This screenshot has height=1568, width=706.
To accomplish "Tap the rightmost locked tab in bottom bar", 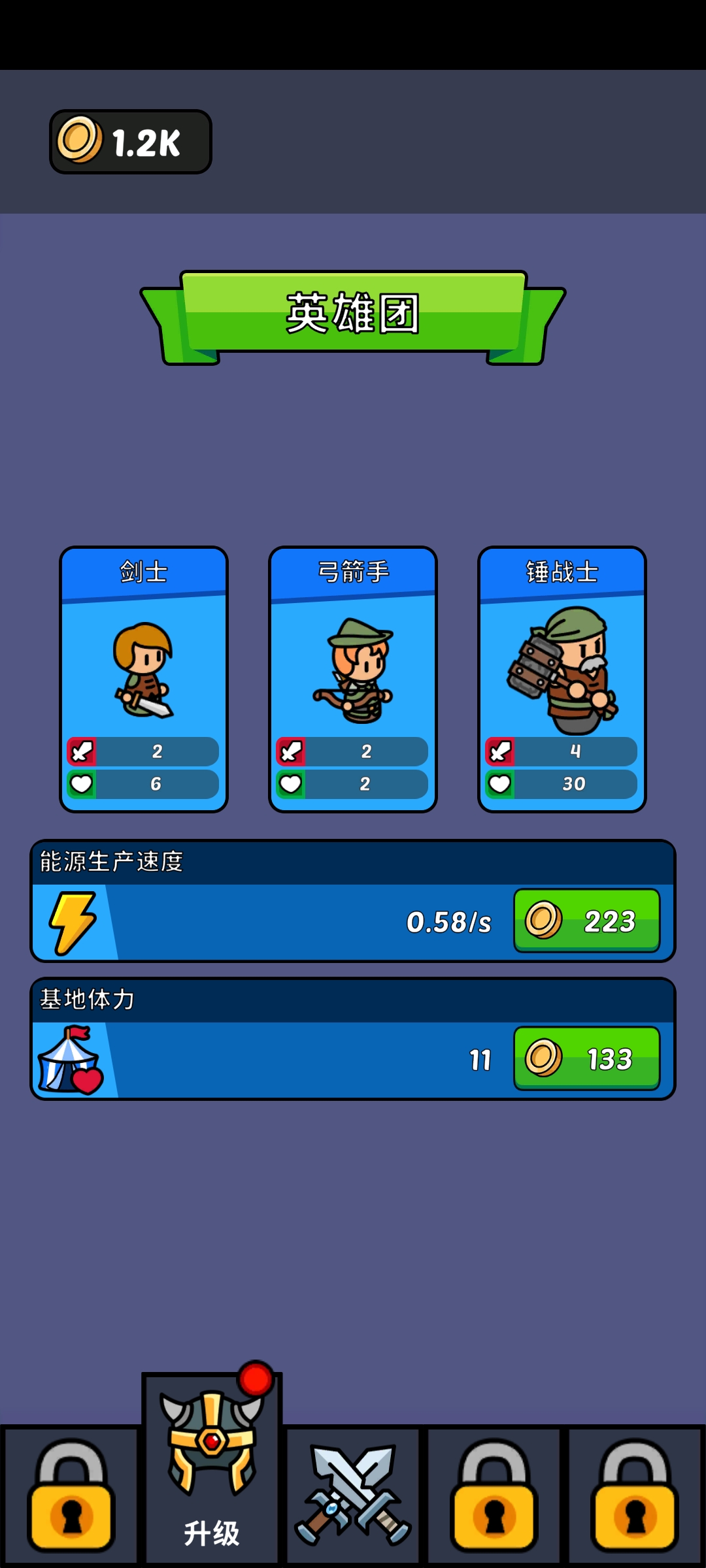I will click(x=635, y=1496).
